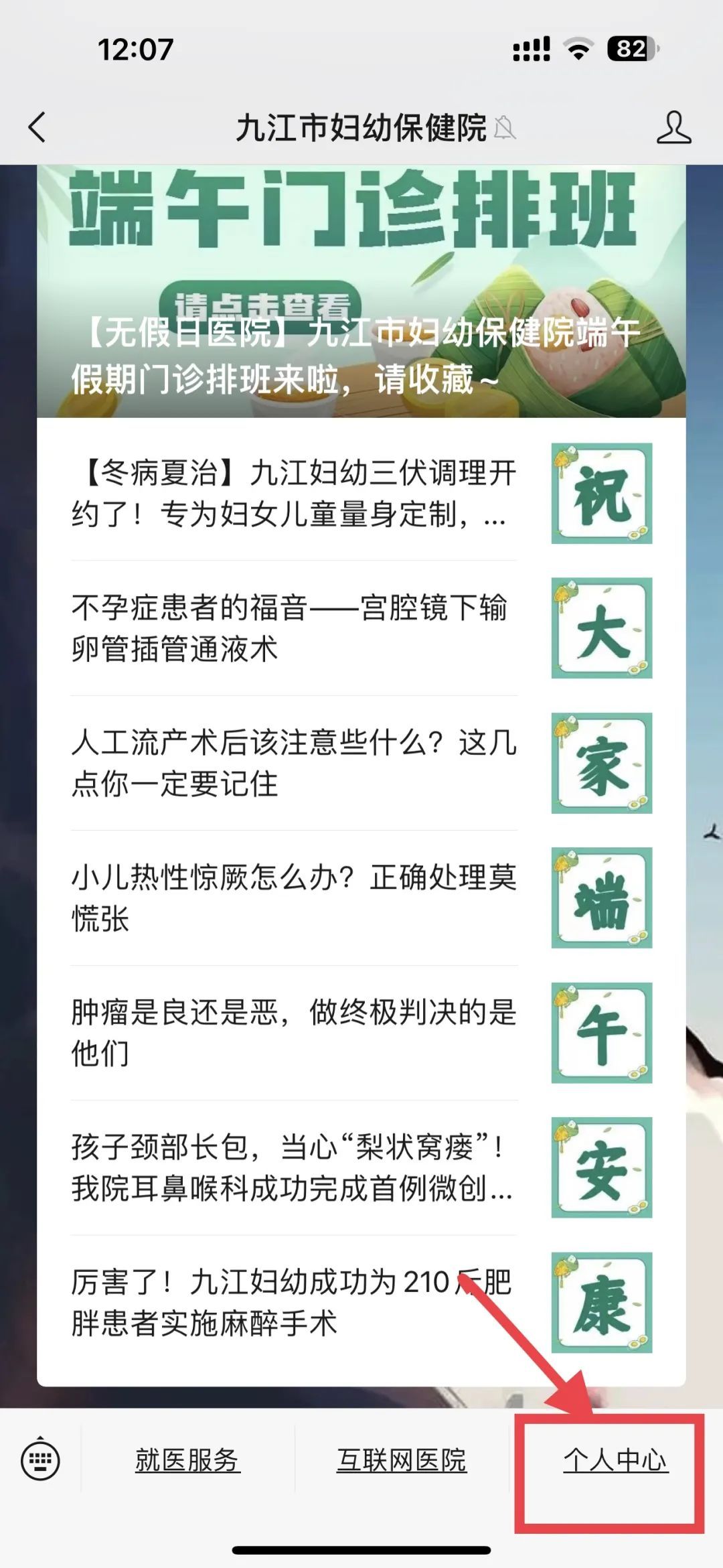Open the 不孕症患者的福音 article

(x=295, y=628)
